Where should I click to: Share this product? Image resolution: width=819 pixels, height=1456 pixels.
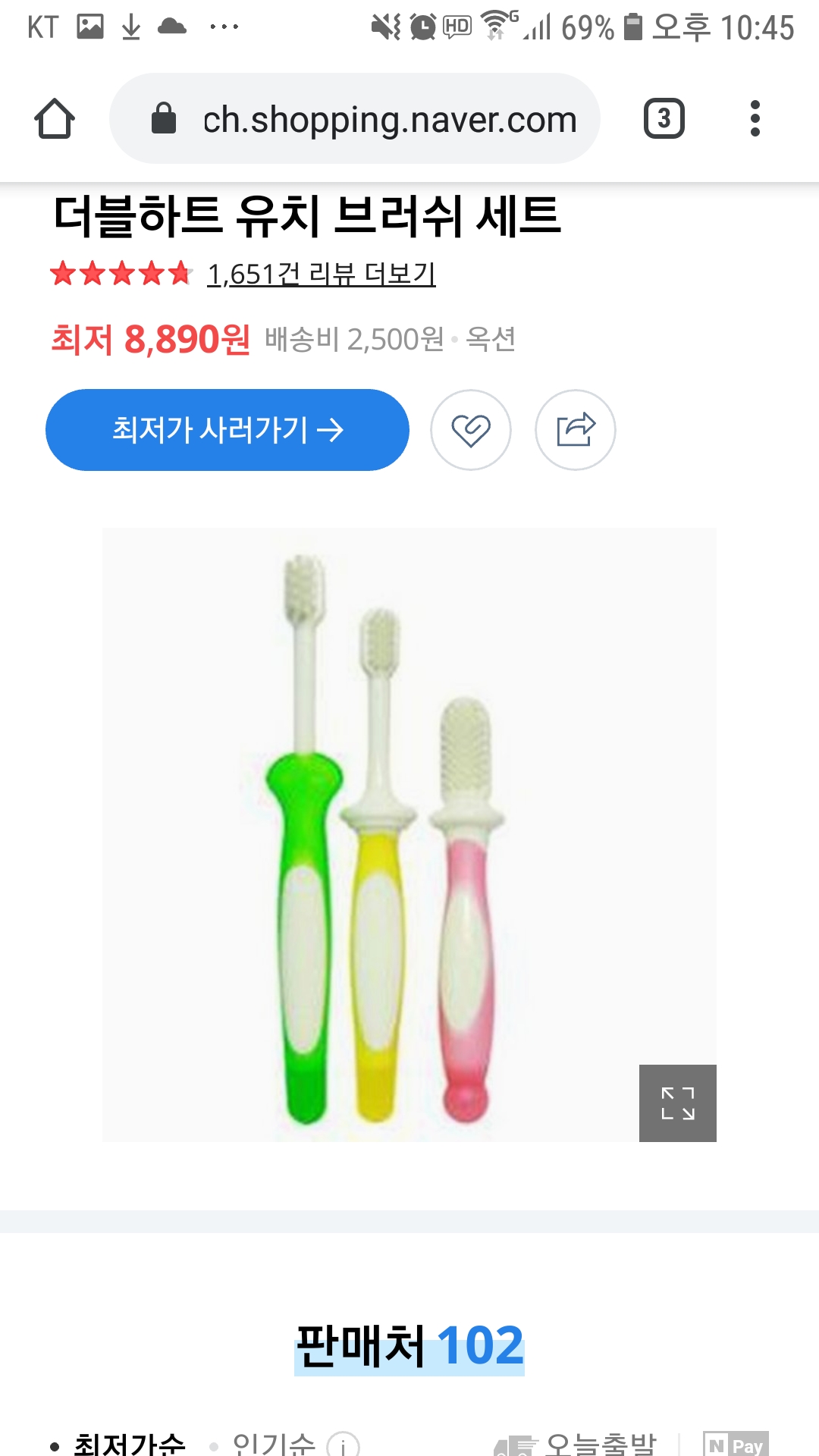click(x=576, y=430)
